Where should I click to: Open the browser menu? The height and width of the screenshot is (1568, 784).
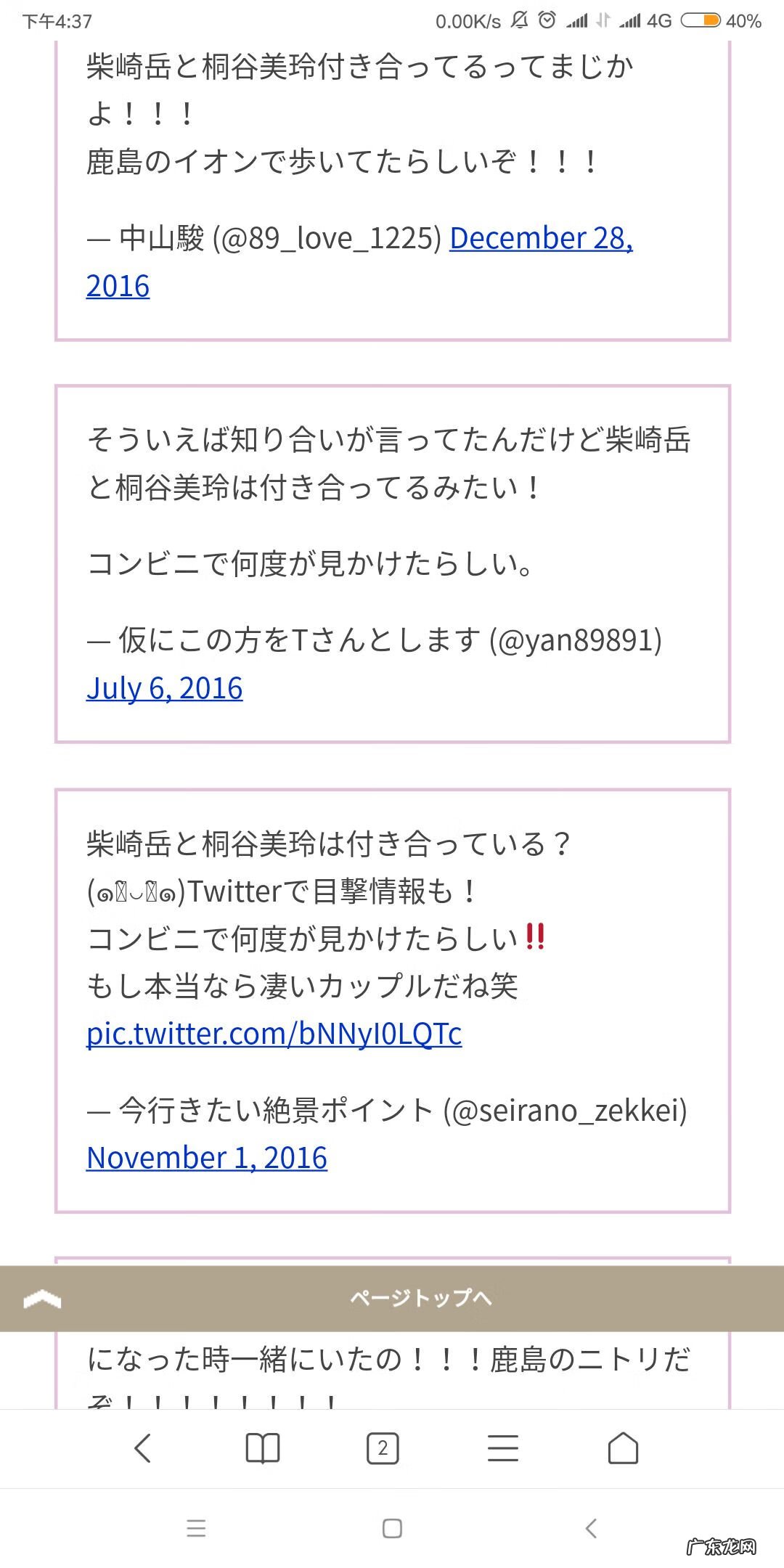point(502,1449)
